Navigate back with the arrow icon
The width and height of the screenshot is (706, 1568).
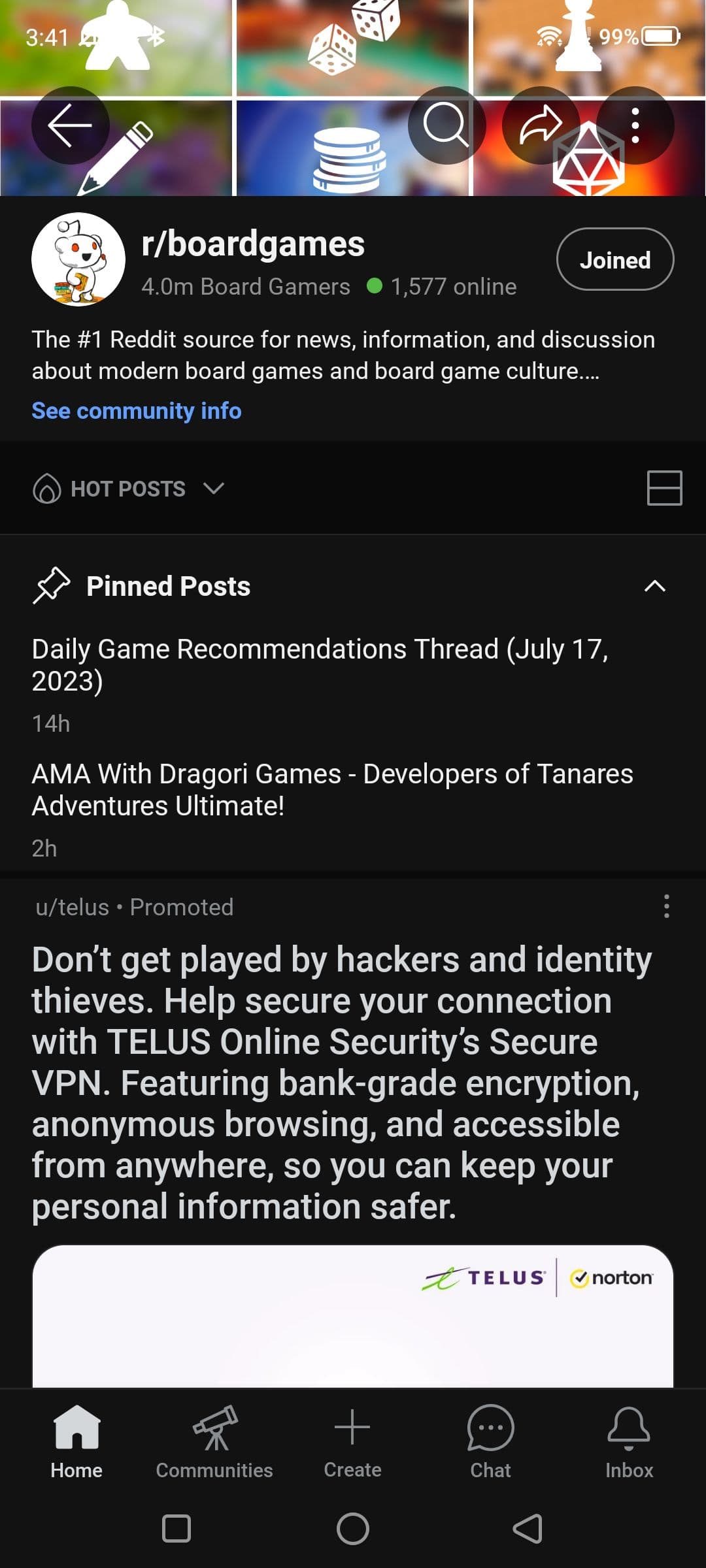(x=70, y=125)
